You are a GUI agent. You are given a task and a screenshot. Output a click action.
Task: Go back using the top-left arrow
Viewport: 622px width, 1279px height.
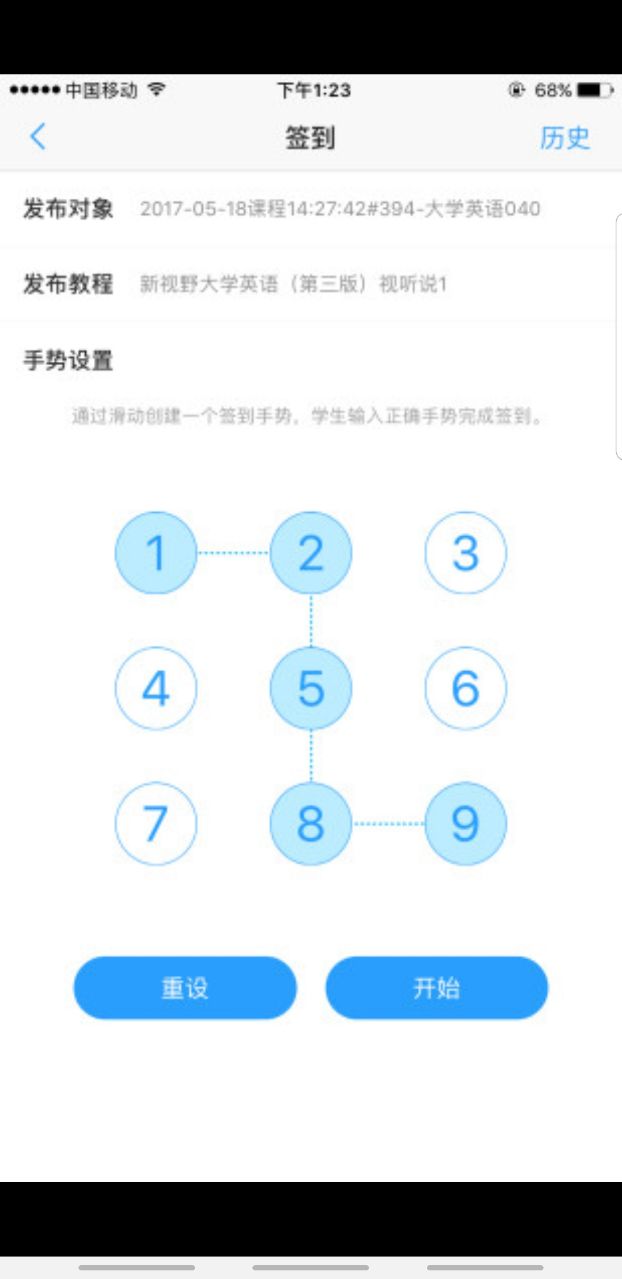click(38, 137)
